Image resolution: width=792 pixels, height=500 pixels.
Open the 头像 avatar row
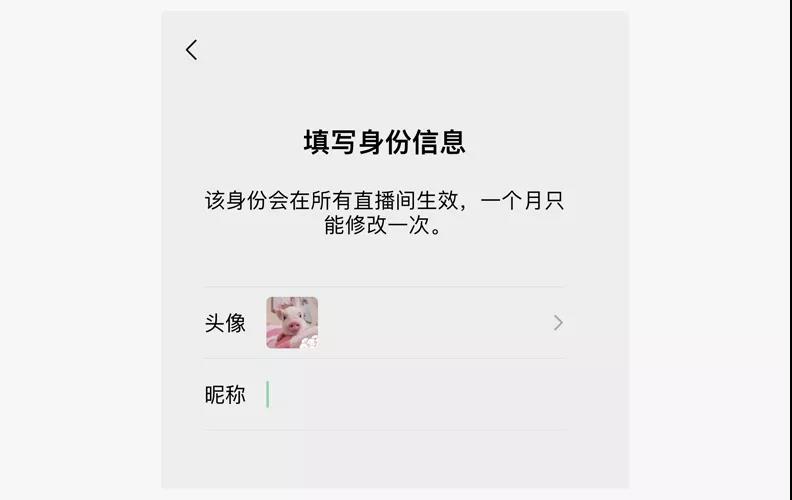[x=384, y=322]
